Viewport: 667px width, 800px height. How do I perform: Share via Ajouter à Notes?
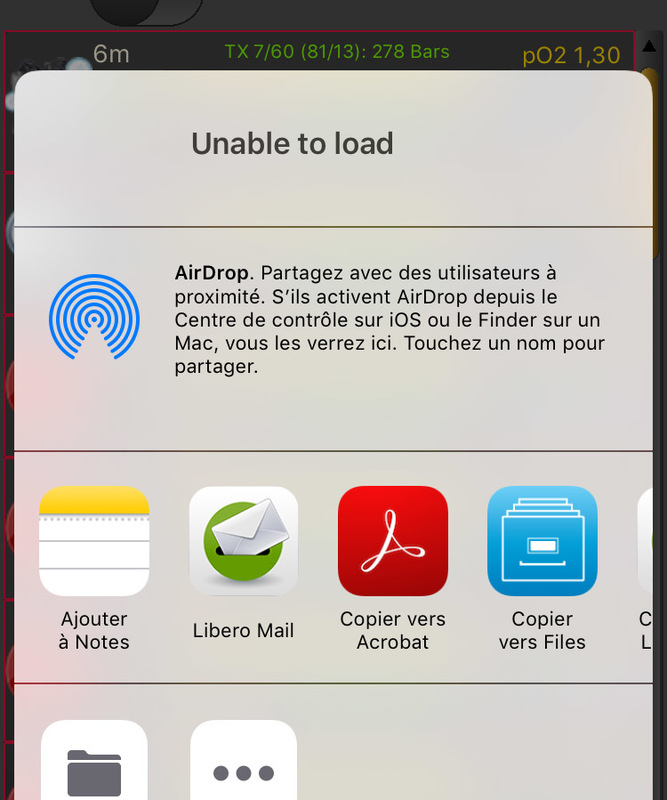(x=94, y=541)
